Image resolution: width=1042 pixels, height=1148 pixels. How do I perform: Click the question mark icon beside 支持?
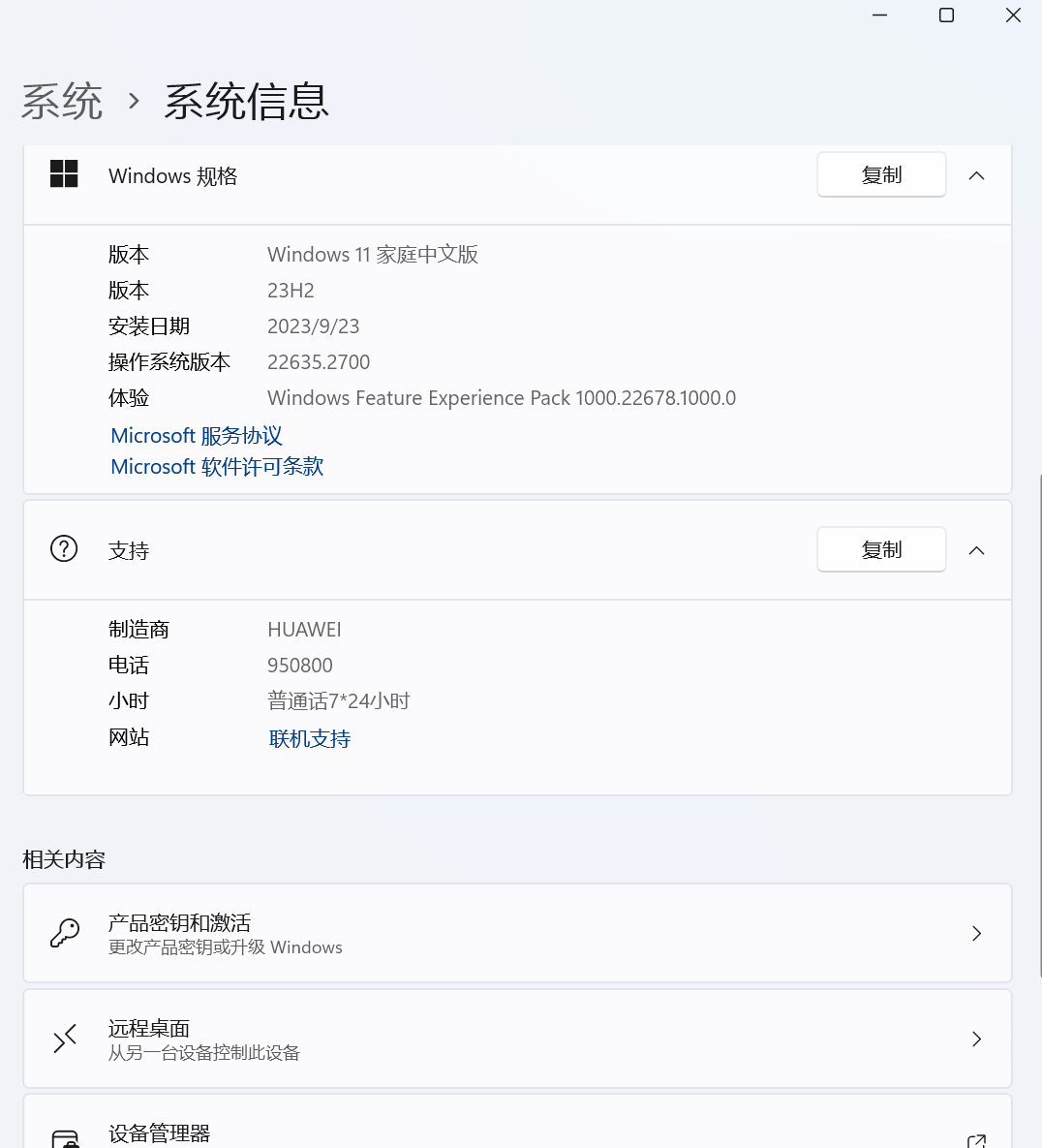pyautogui.click(x=63, y=548)
